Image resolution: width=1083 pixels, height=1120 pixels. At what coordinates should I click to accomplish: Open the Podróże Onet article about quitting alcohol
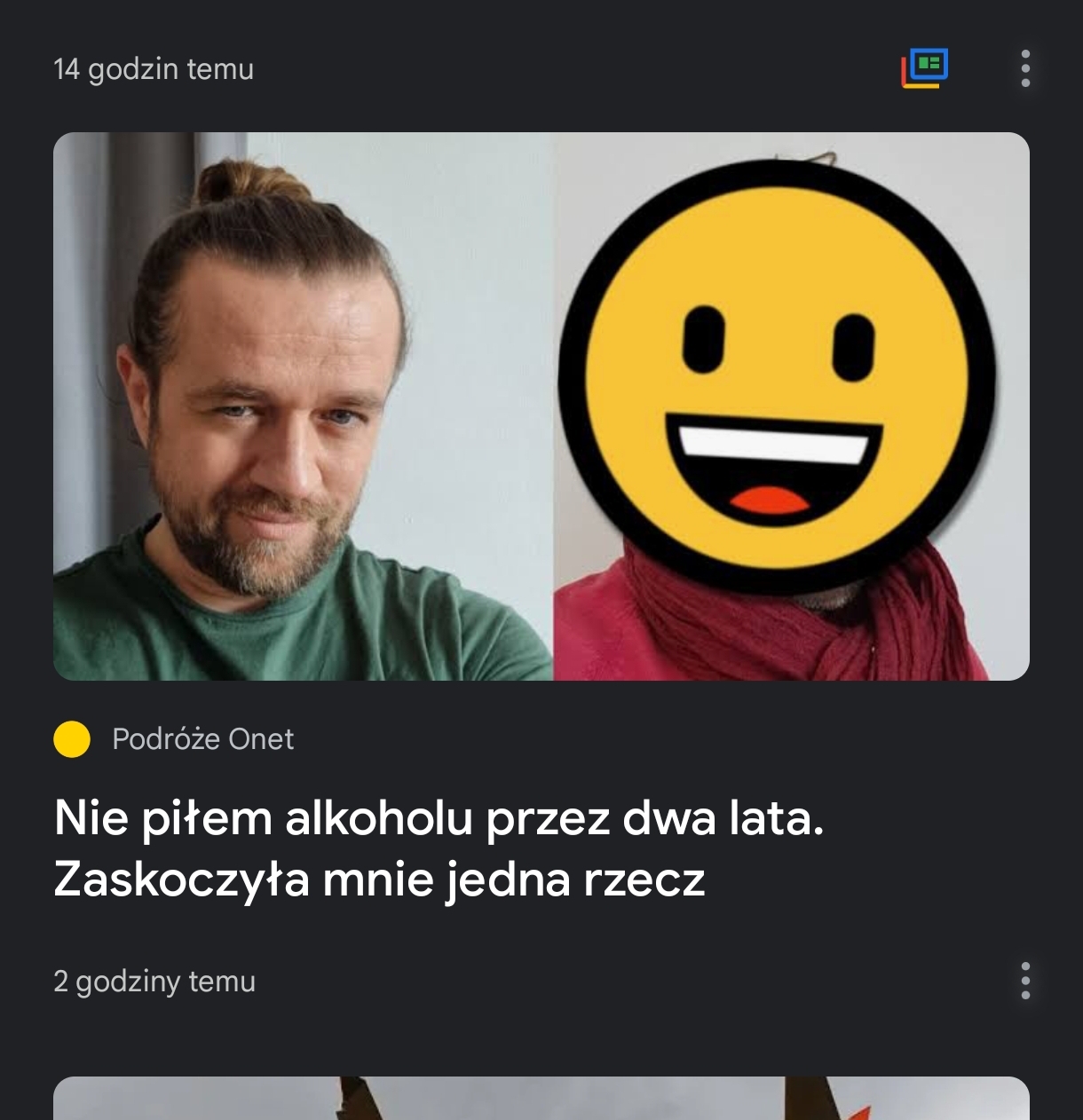pos(439,848)
